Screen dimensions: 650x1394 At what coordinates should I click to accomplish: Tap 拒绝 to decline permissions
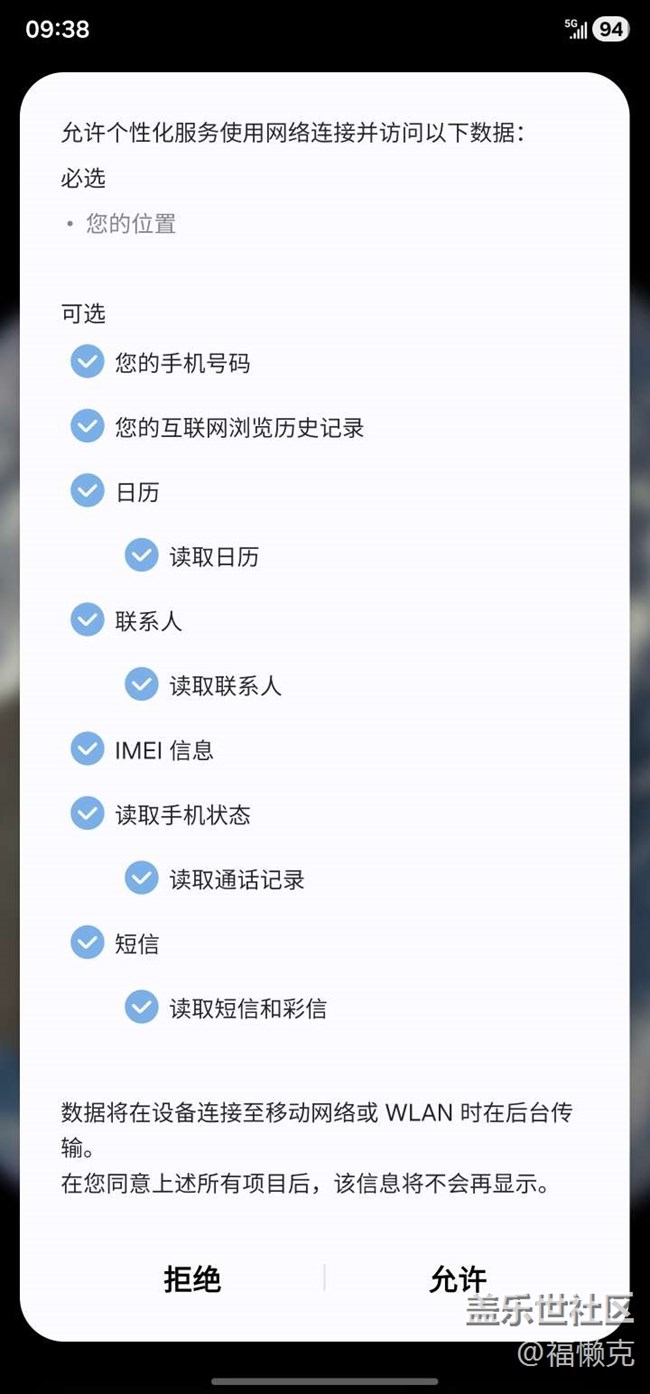coord(192,1279)
